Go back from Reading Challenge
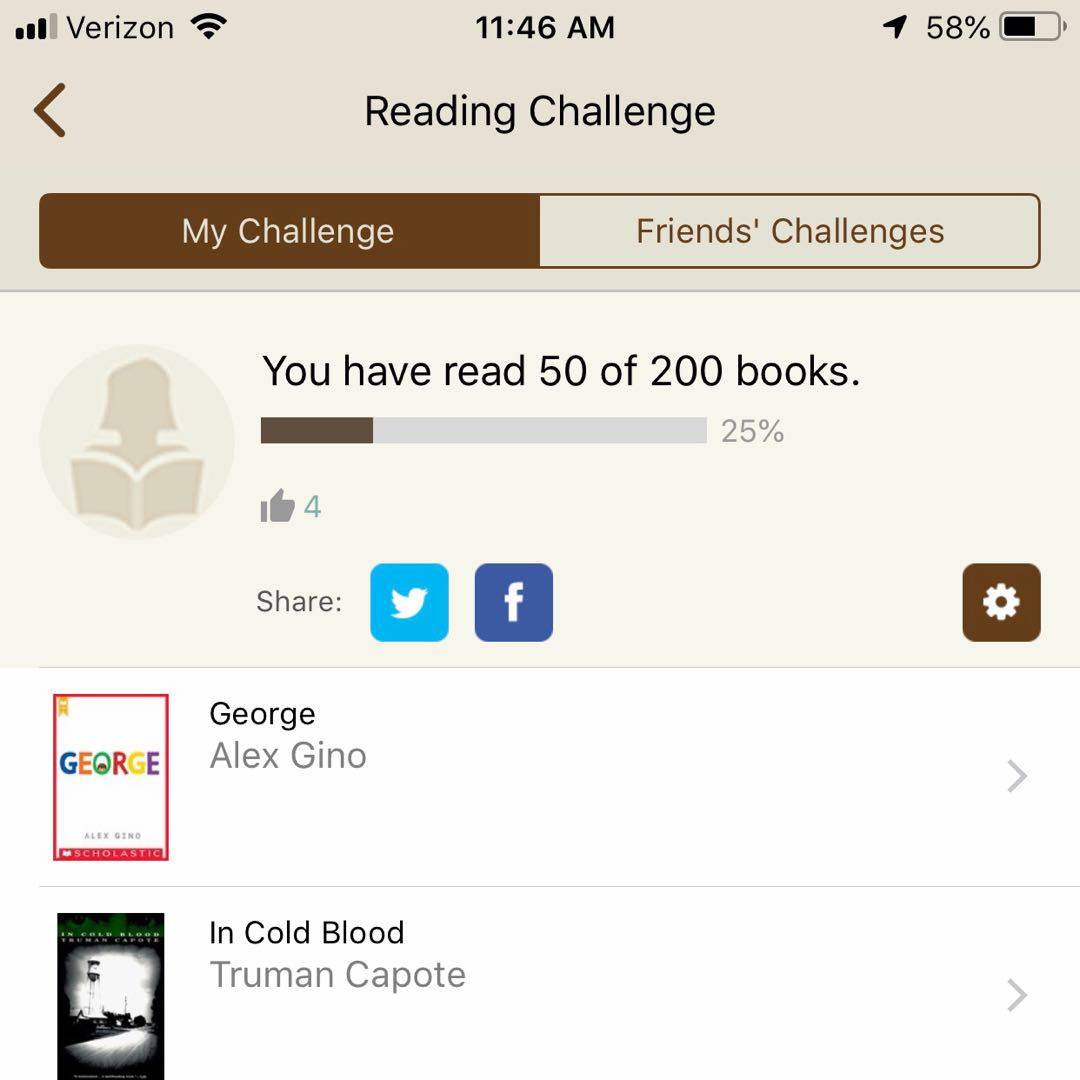 coord(50,110)
